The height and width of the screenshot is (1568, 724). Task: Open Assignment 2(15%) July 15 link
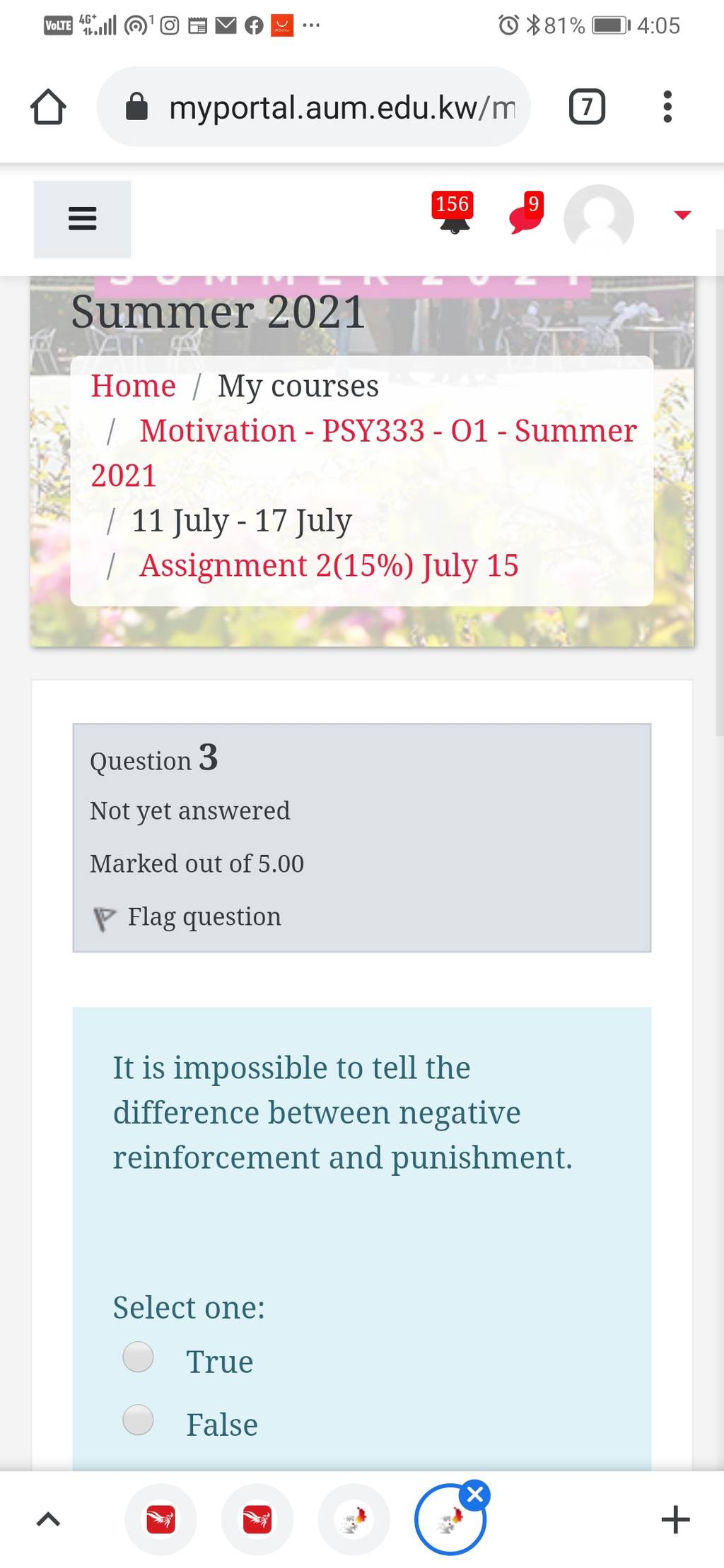coord(329,566)
